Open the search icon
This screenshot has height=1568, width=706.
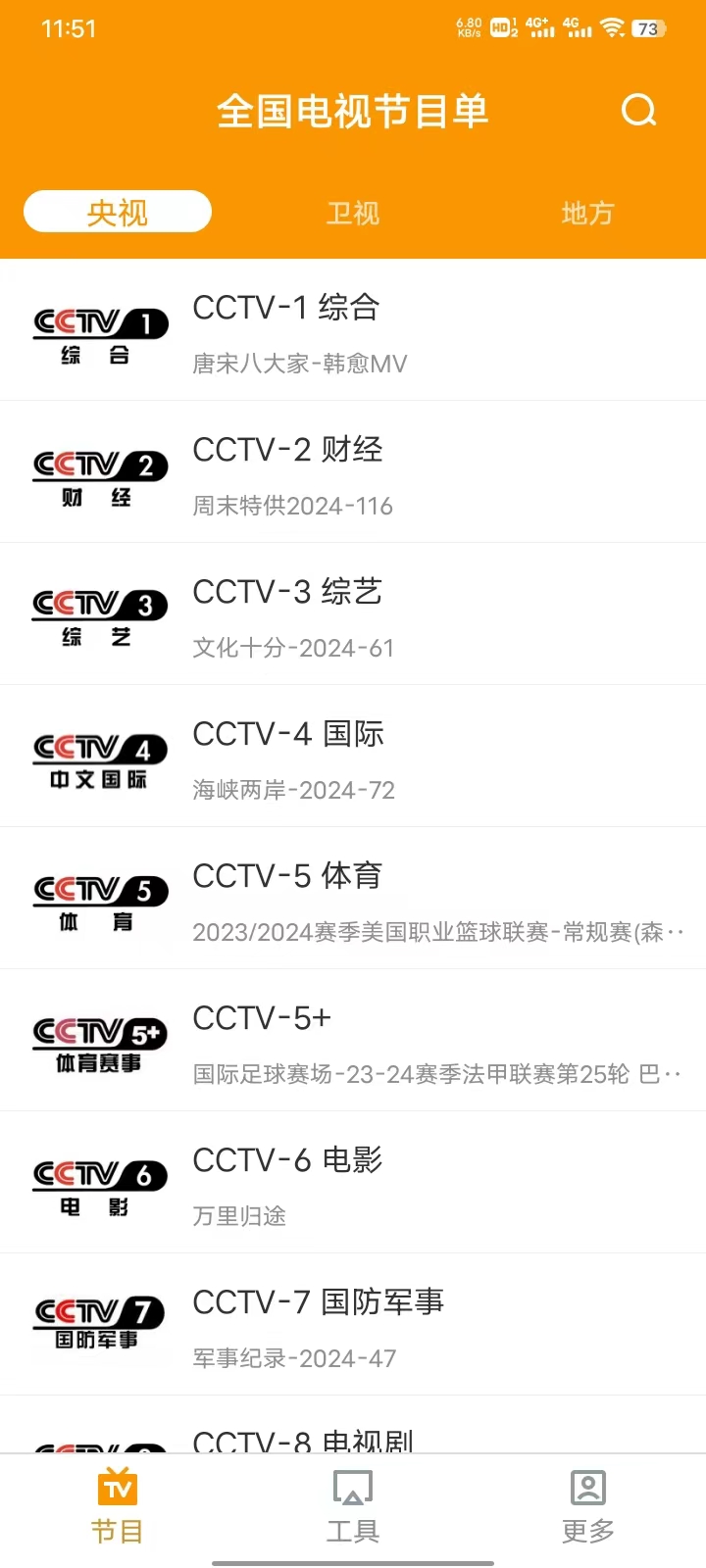pos(638,111)
